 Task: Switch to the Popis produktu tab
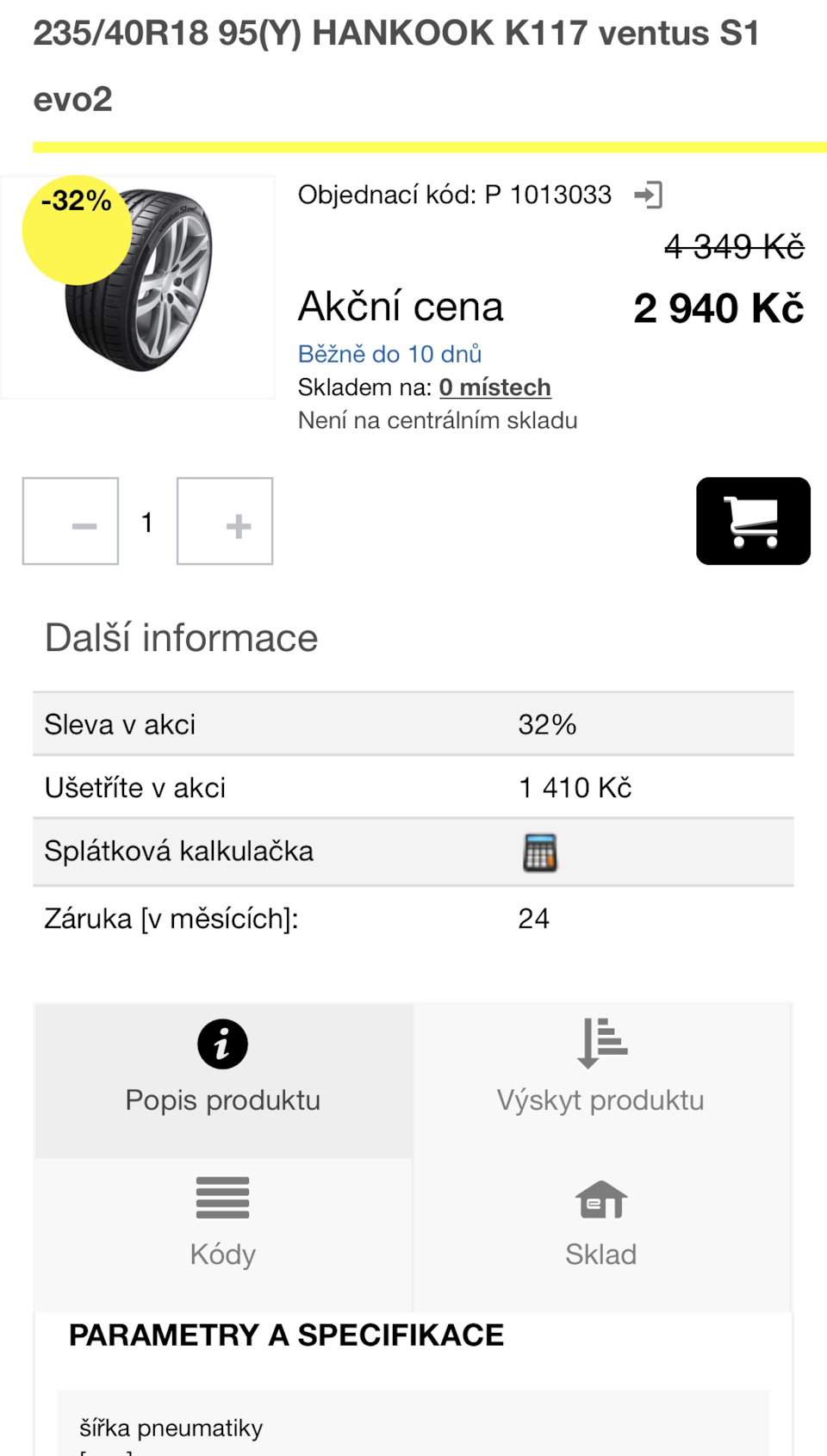coord(223,1081)
